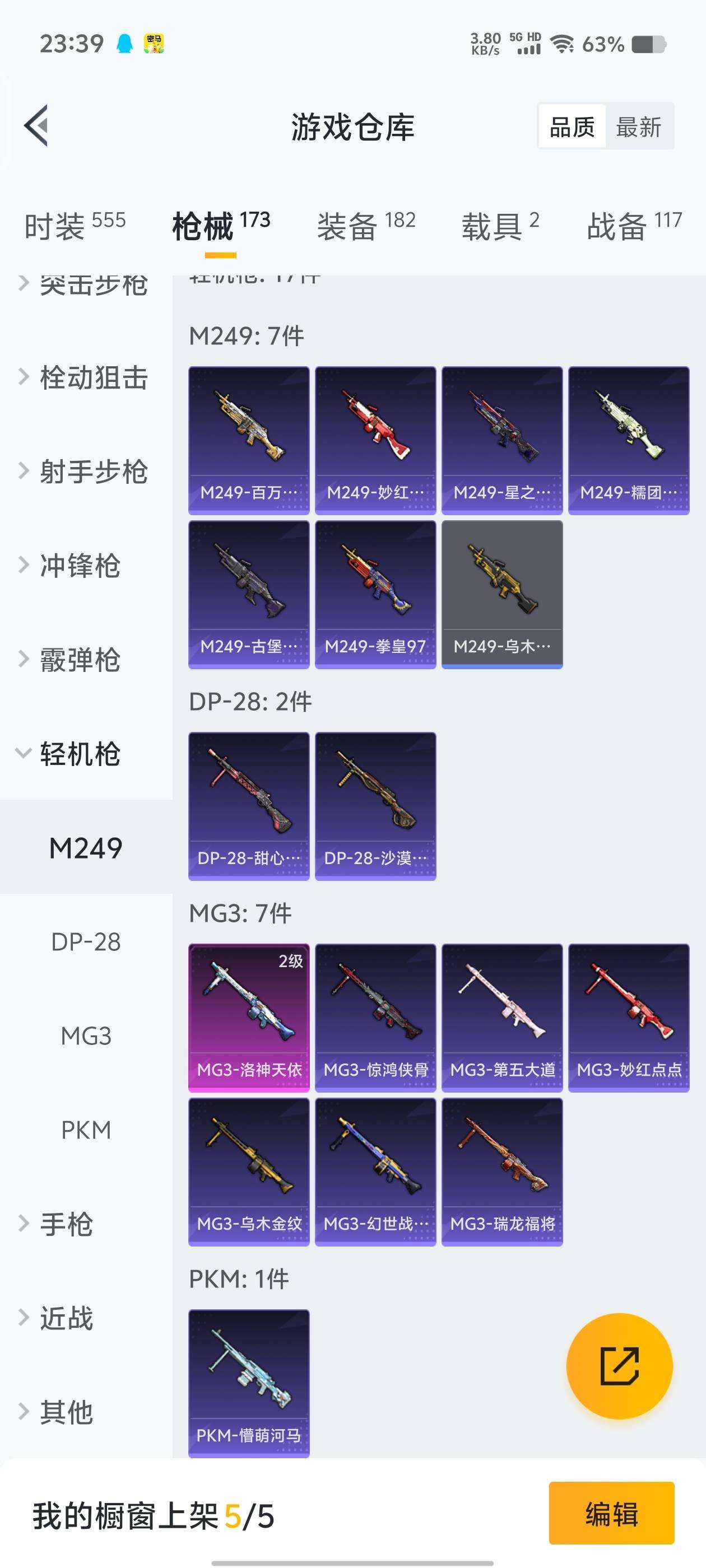Select the MG3 subcategory in sidebar

tap(86, 1035)
